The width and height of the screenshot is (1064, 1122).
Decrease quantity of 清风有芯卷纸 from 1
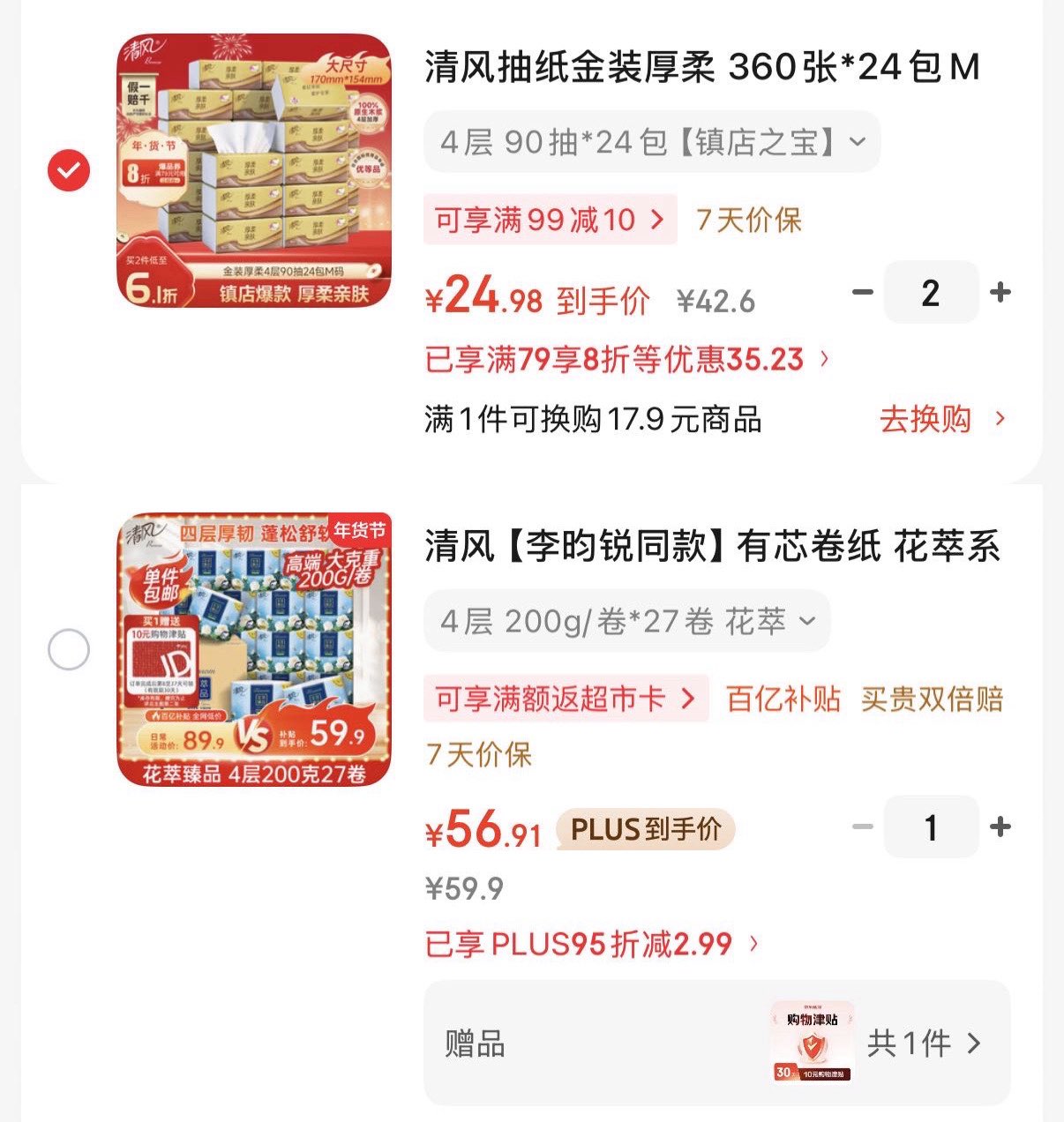(863, 827)
